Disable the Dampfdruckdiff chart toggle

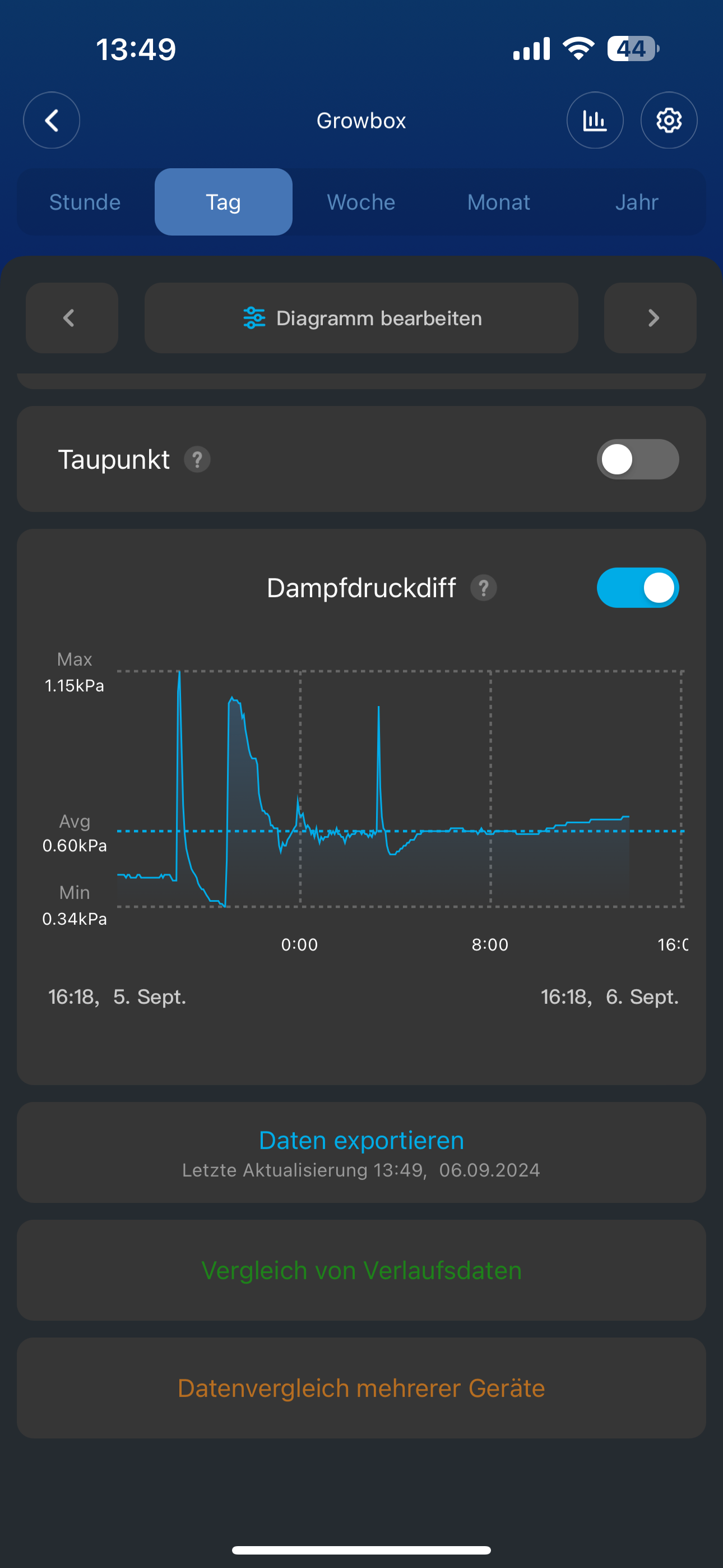pos(637,588)
